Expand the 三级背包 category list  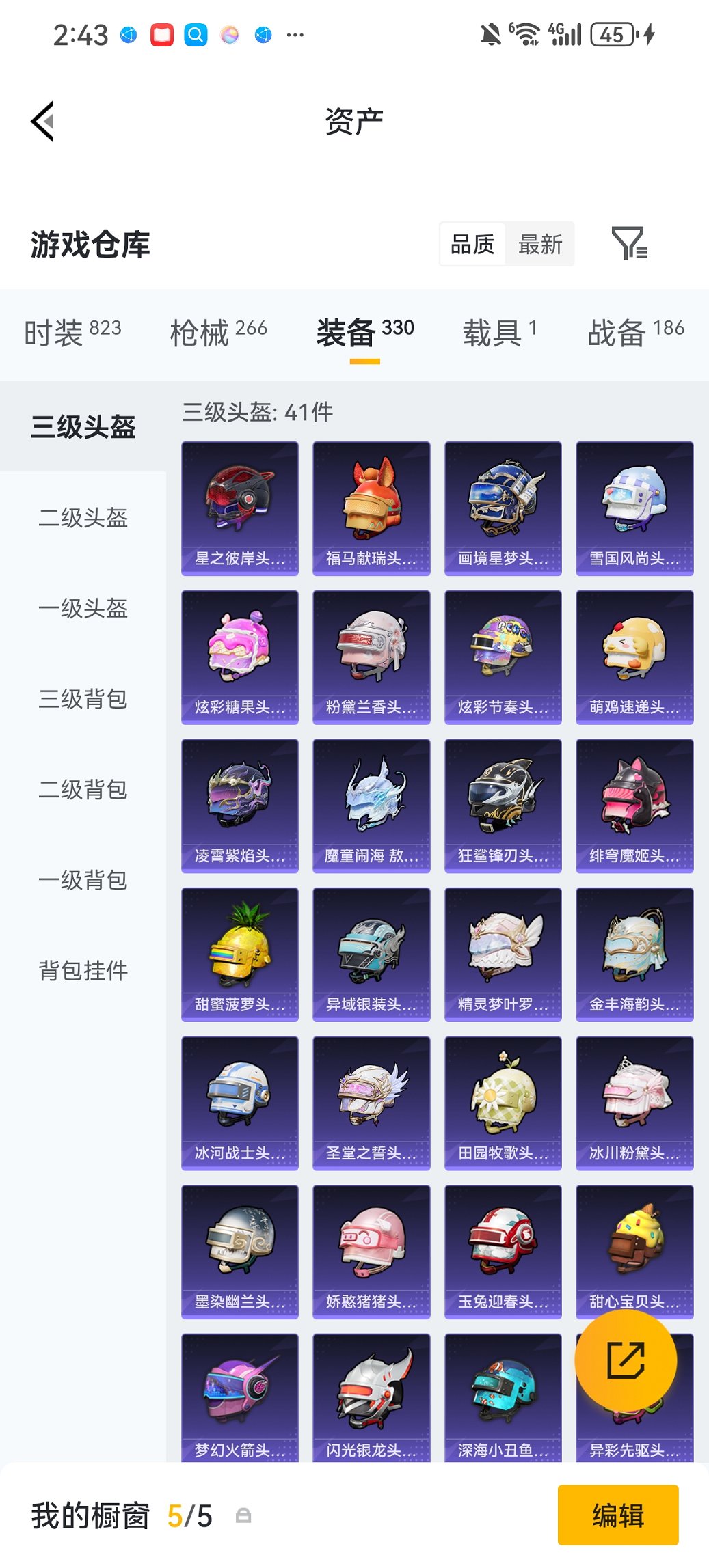coord(82,700)
